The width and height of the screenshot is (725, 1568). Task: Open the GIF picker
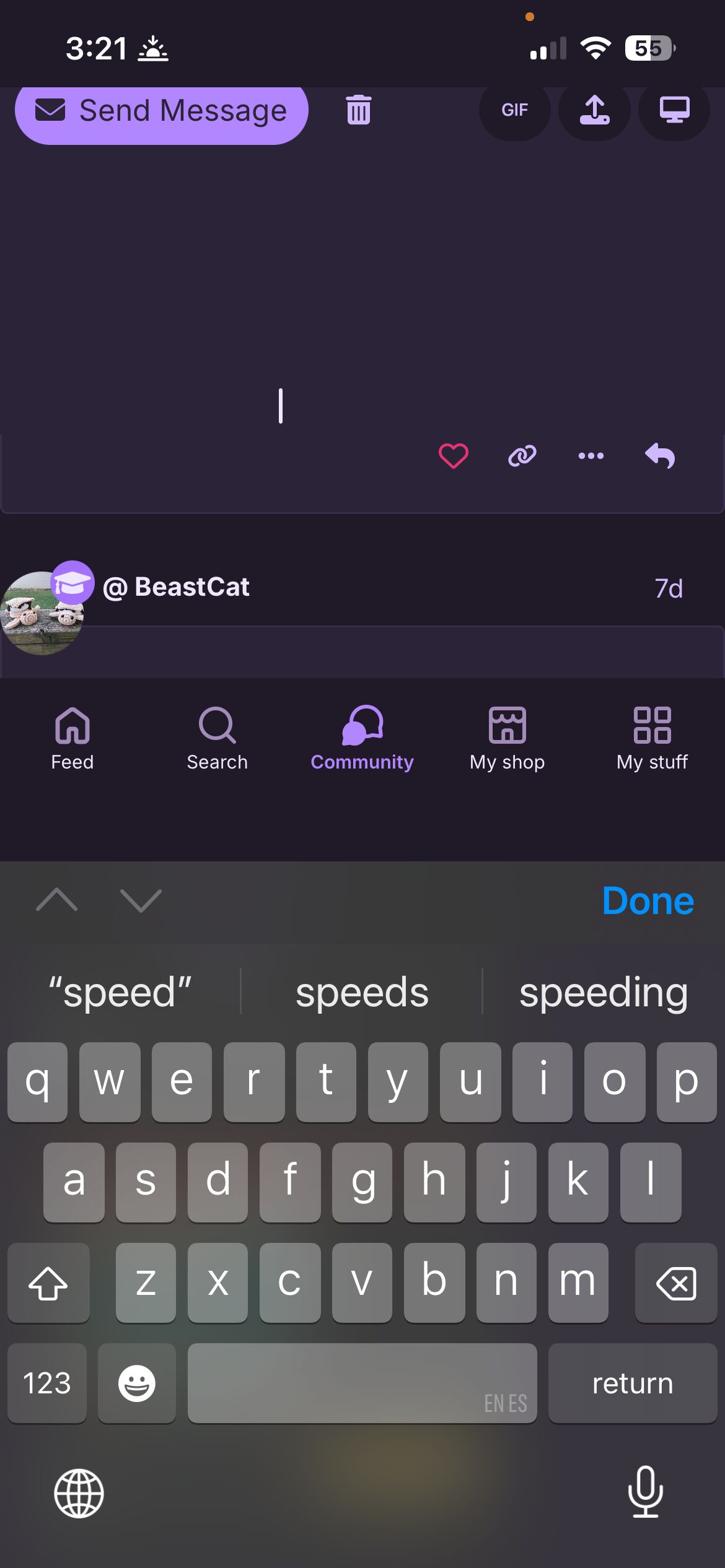pyautogui.click(x=514, y=110)
